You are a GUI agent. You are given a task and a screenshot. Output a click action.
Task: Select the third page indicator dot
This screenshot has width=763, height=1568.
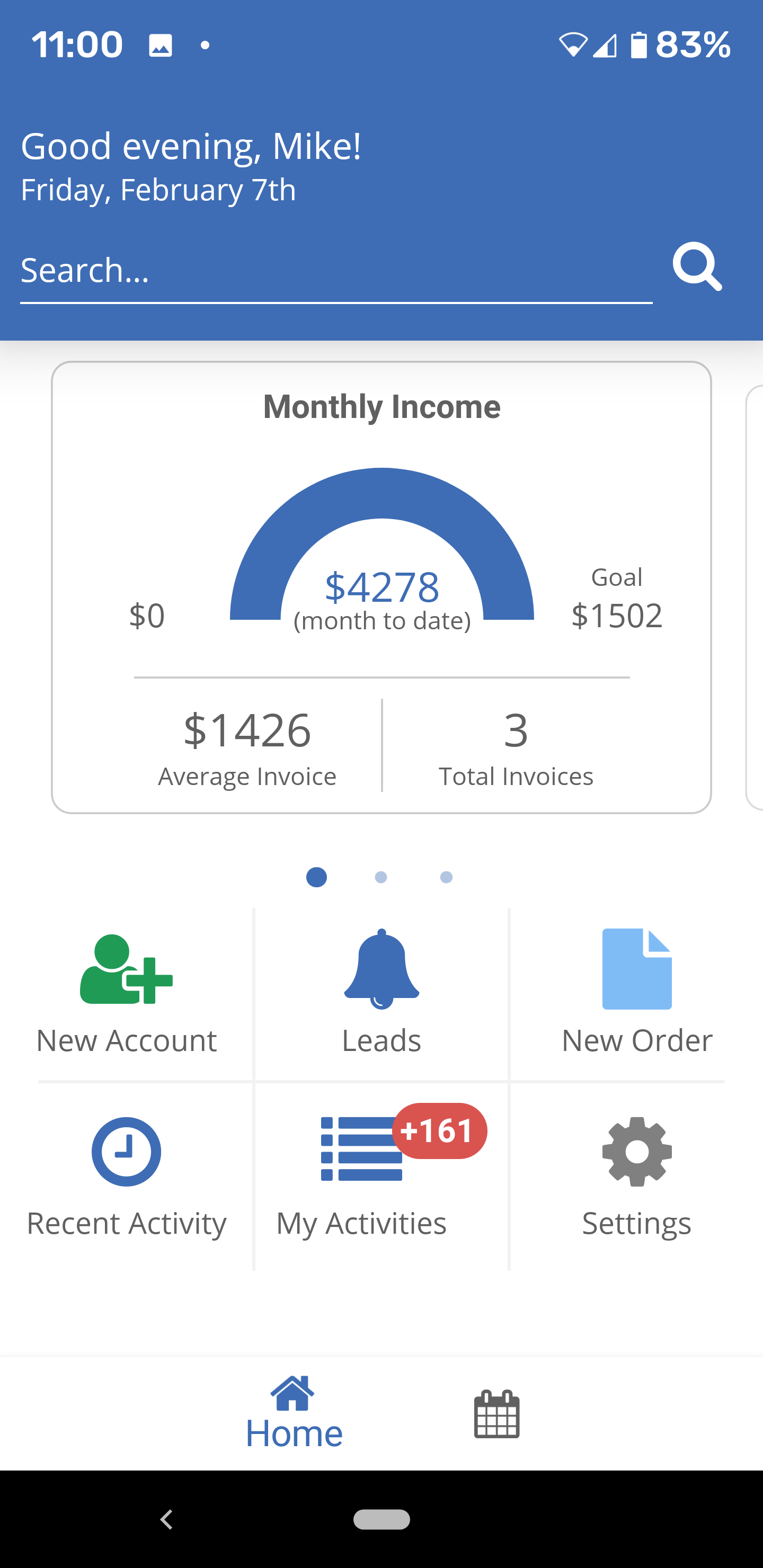pyautogui.click(x=446, y=877)
